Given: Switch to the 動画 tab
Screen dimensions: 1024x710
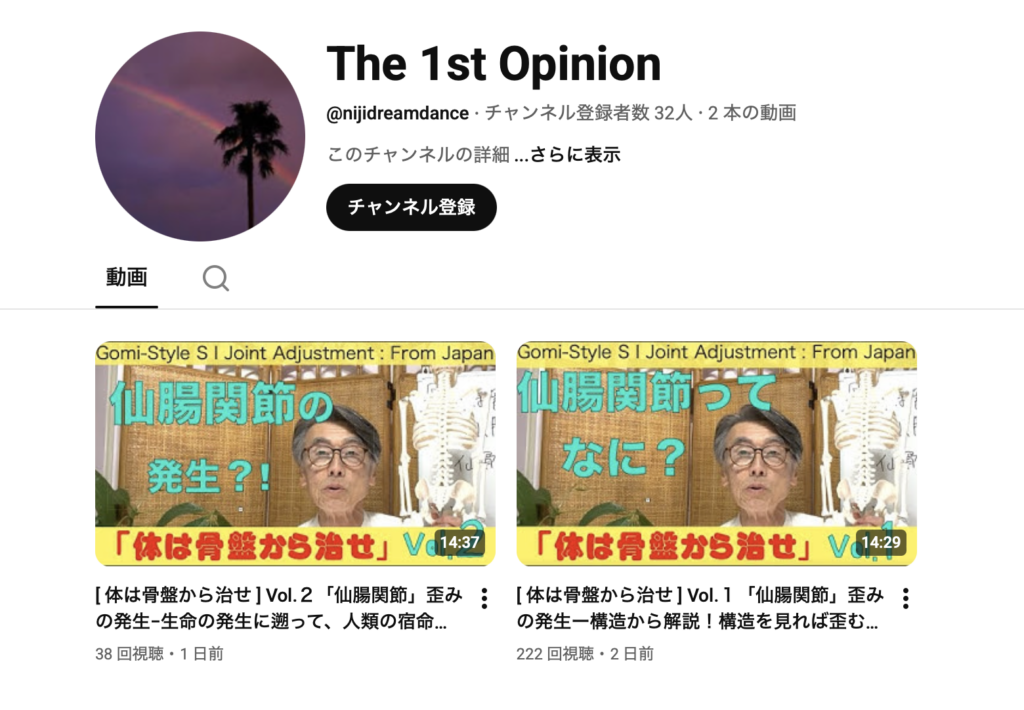Looking at the screenshot, I should 127,277.
